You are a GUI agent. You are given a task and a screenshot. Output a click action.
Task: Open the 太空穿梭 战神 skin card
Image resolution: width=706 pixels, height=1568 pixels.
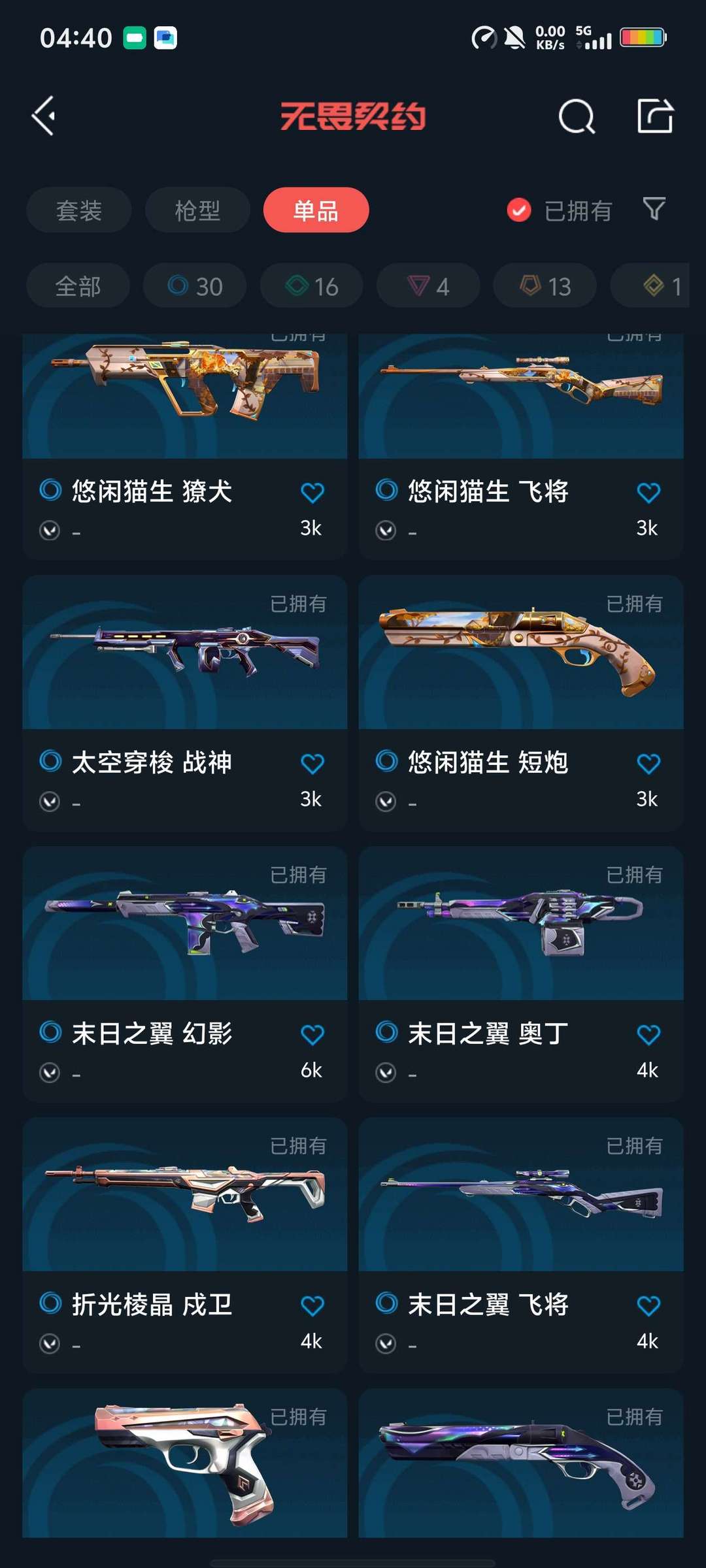pyautogui.click(x=184, y=704)
